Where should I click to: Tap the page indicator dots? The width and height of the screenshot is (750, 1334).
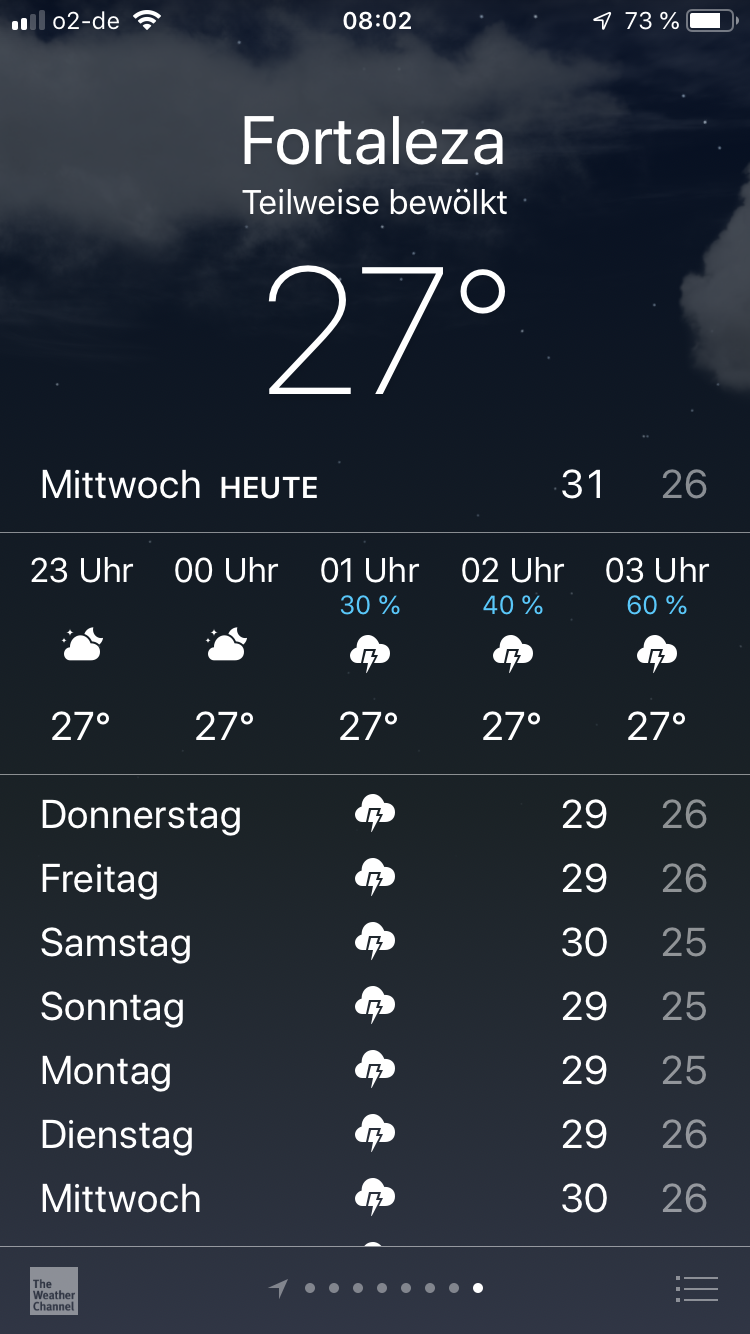377,1289
